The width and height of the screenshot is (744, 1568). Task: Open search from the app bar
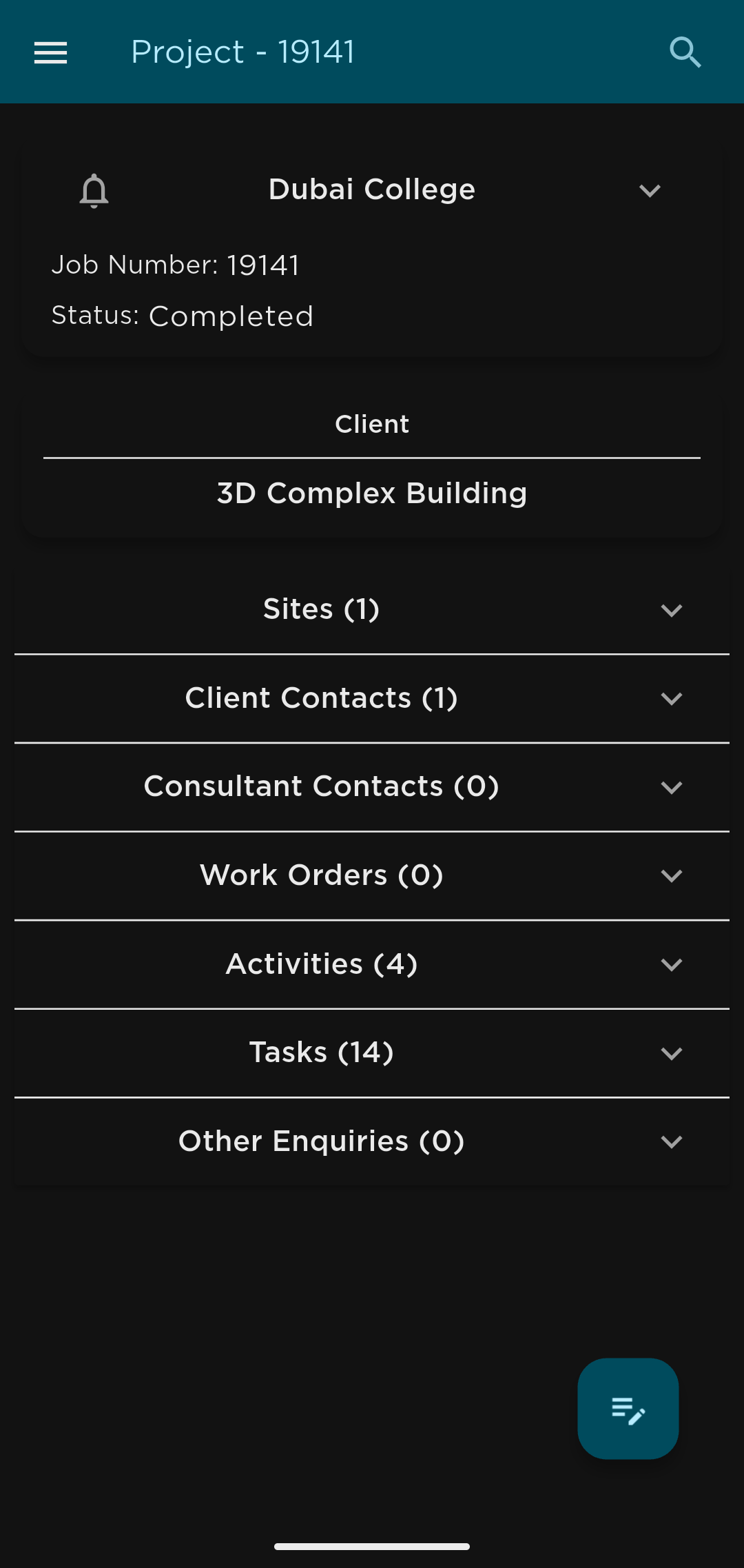coord(685,52)
